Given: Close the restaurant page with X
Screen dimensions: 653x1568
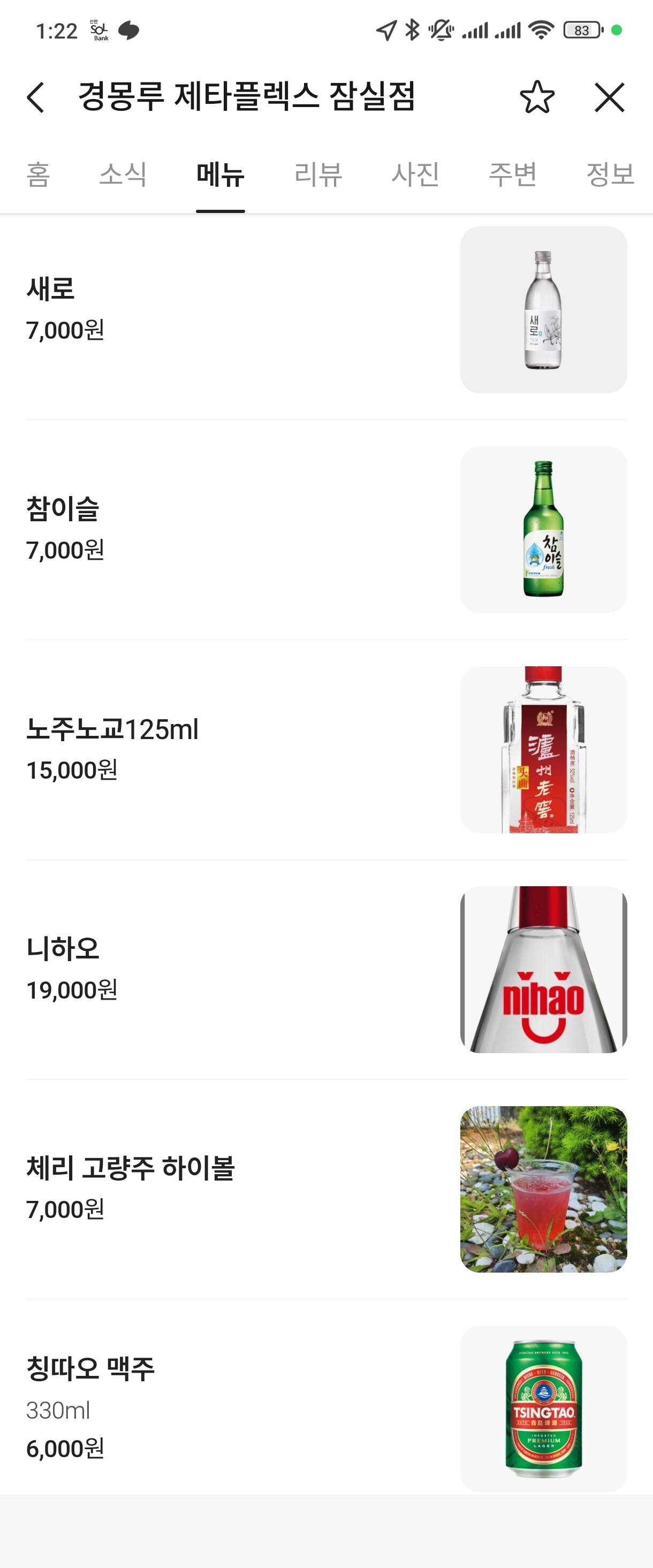Looking at the screenshot, I should coord(609,97).
